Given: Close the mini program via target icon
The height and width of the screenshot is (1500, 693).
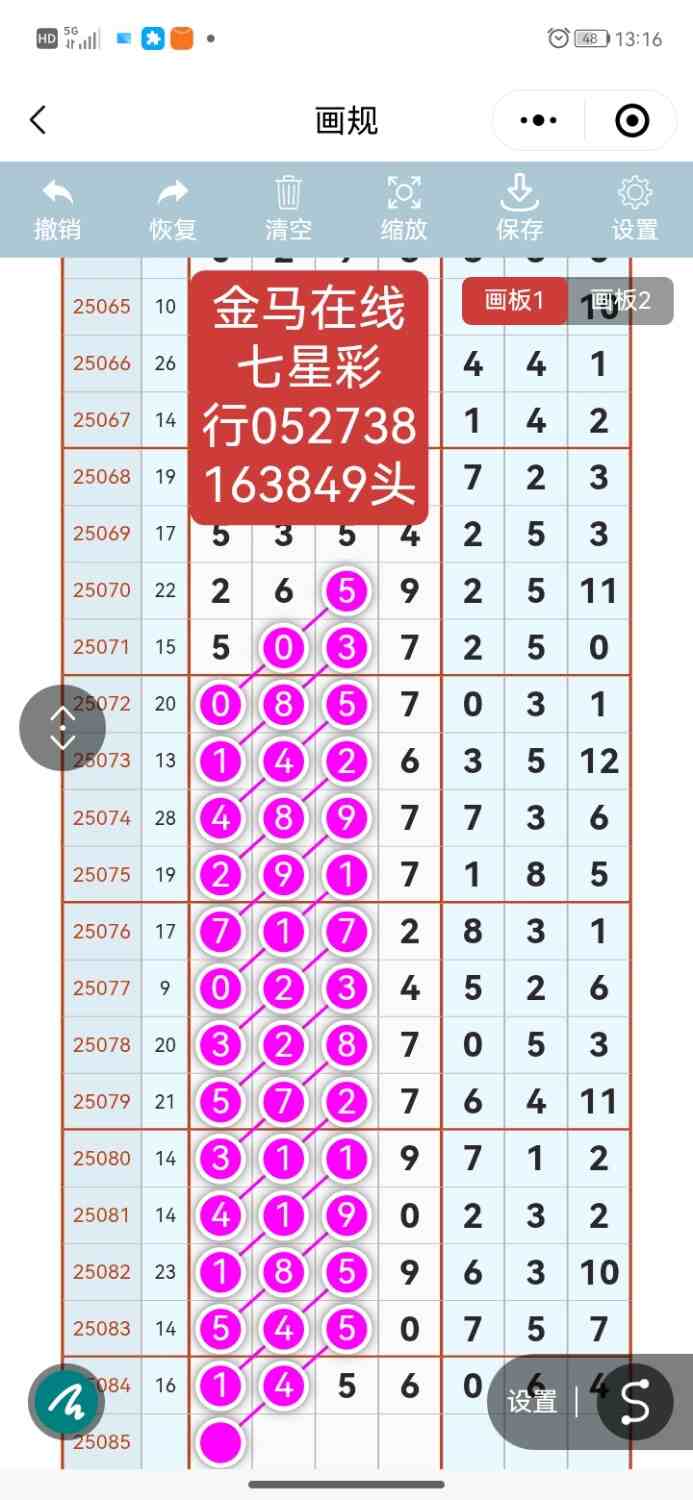Looking at the screenshot, I should click(x=632, y=121).
